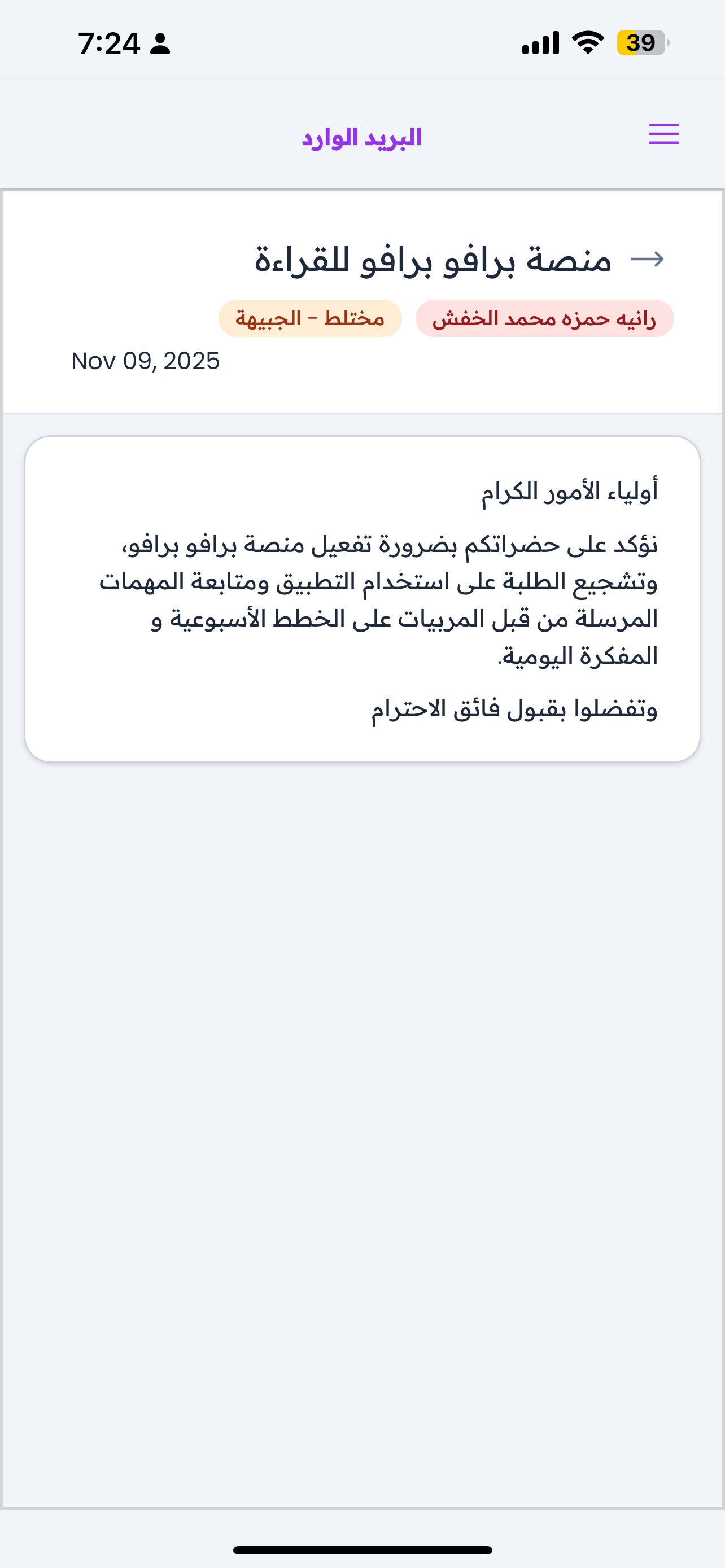Select the مختلط - الجبيهة chip
Screen dimensions: 725x1568
tap(310, 318)
